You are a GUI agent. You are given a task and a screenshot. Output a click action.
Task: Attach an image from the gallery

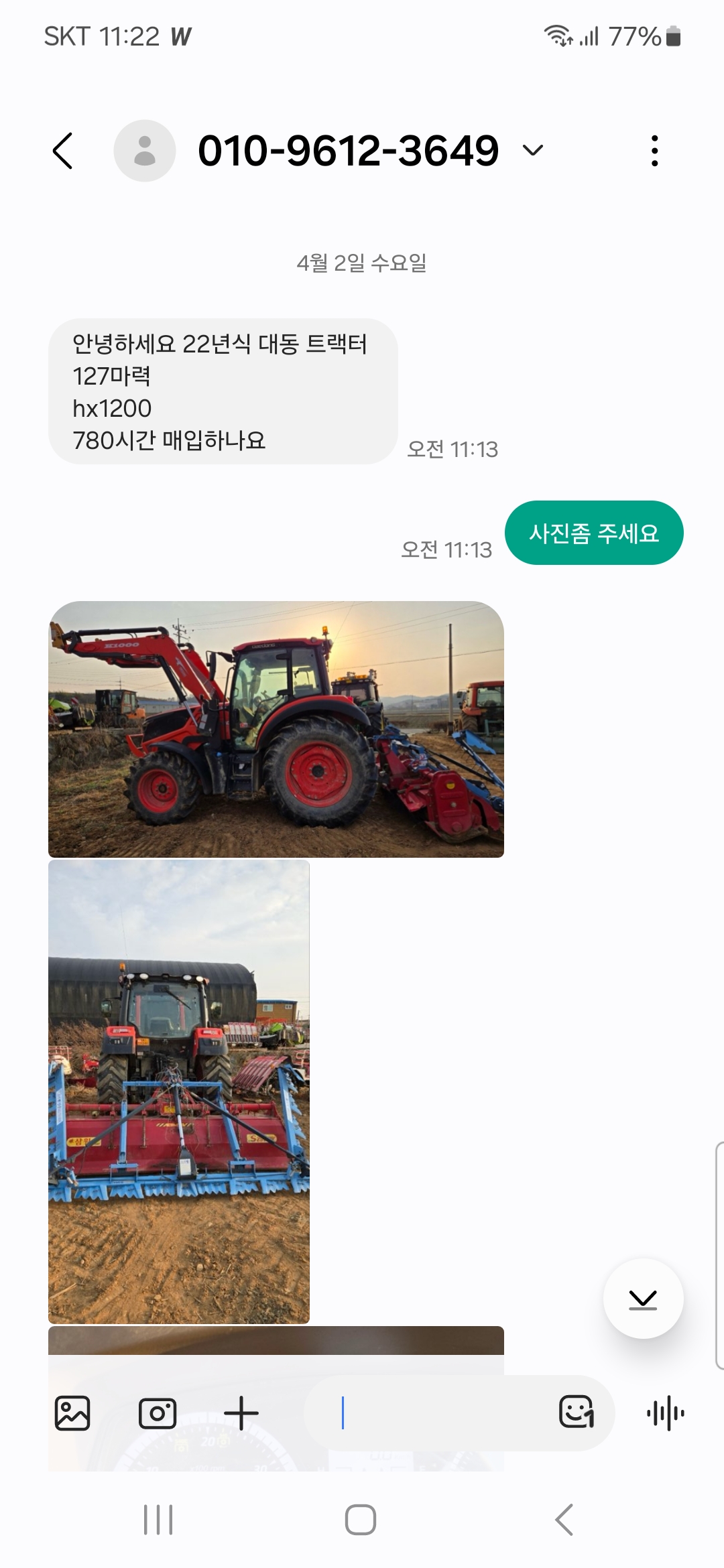point(72,1413)
